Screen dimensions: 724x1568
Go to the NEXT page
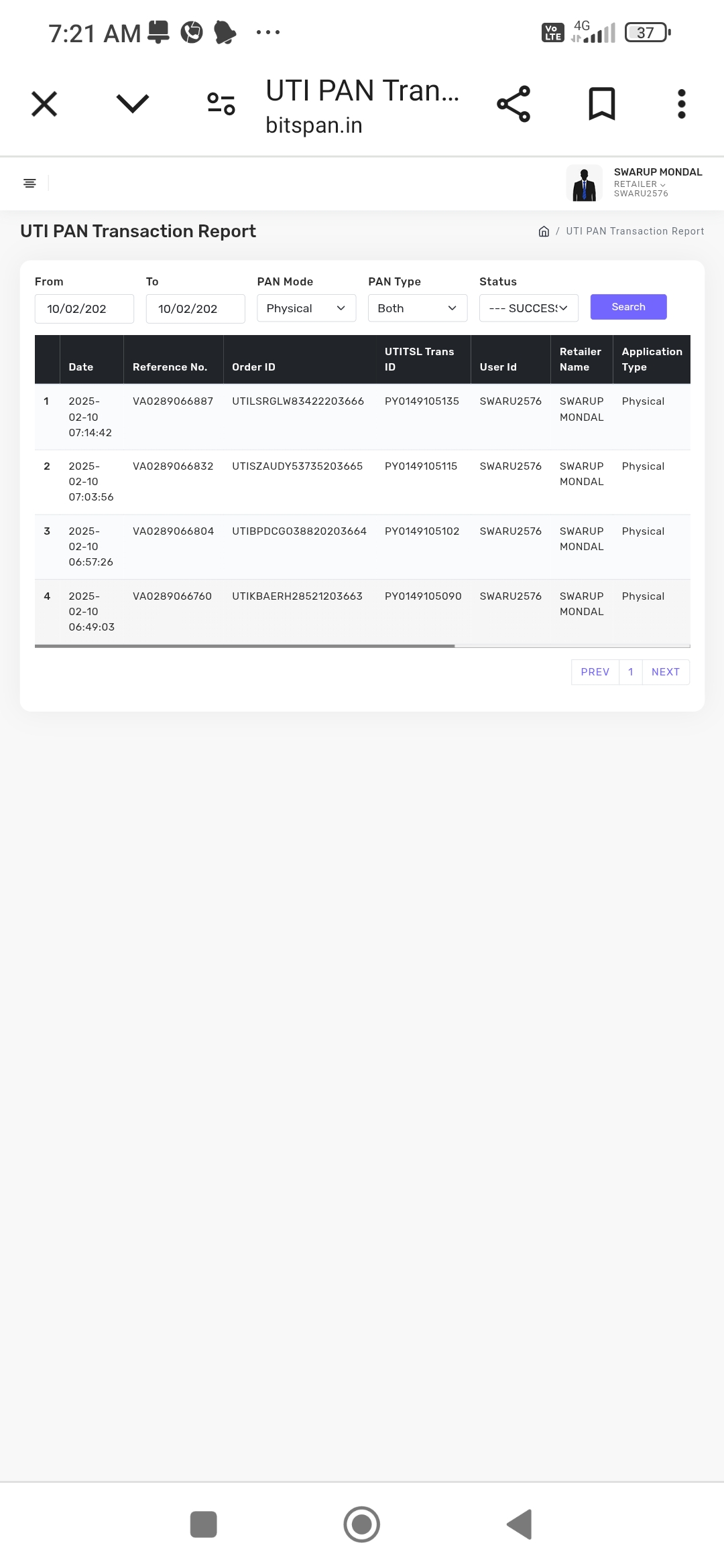point(665,672)
